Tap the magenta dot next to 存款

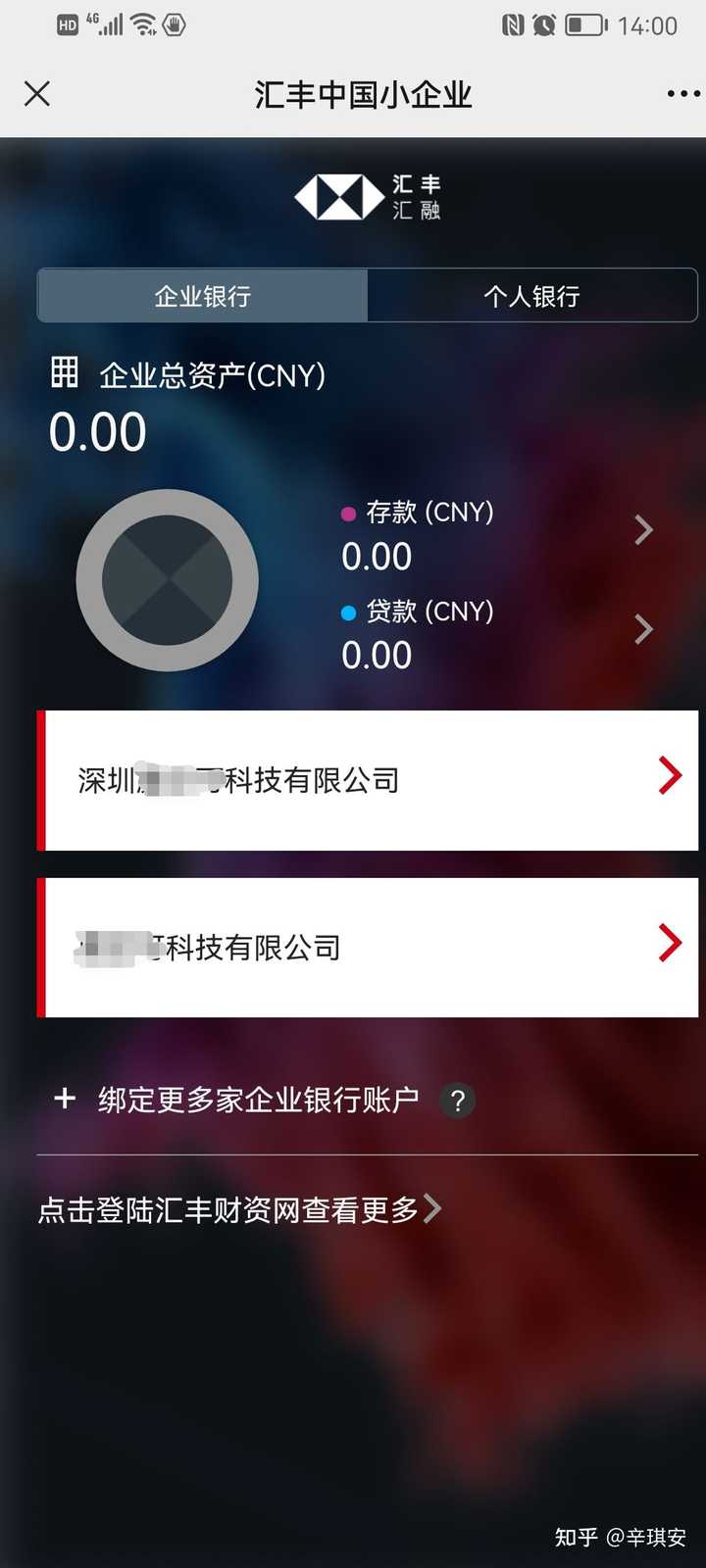click(349, 513)
